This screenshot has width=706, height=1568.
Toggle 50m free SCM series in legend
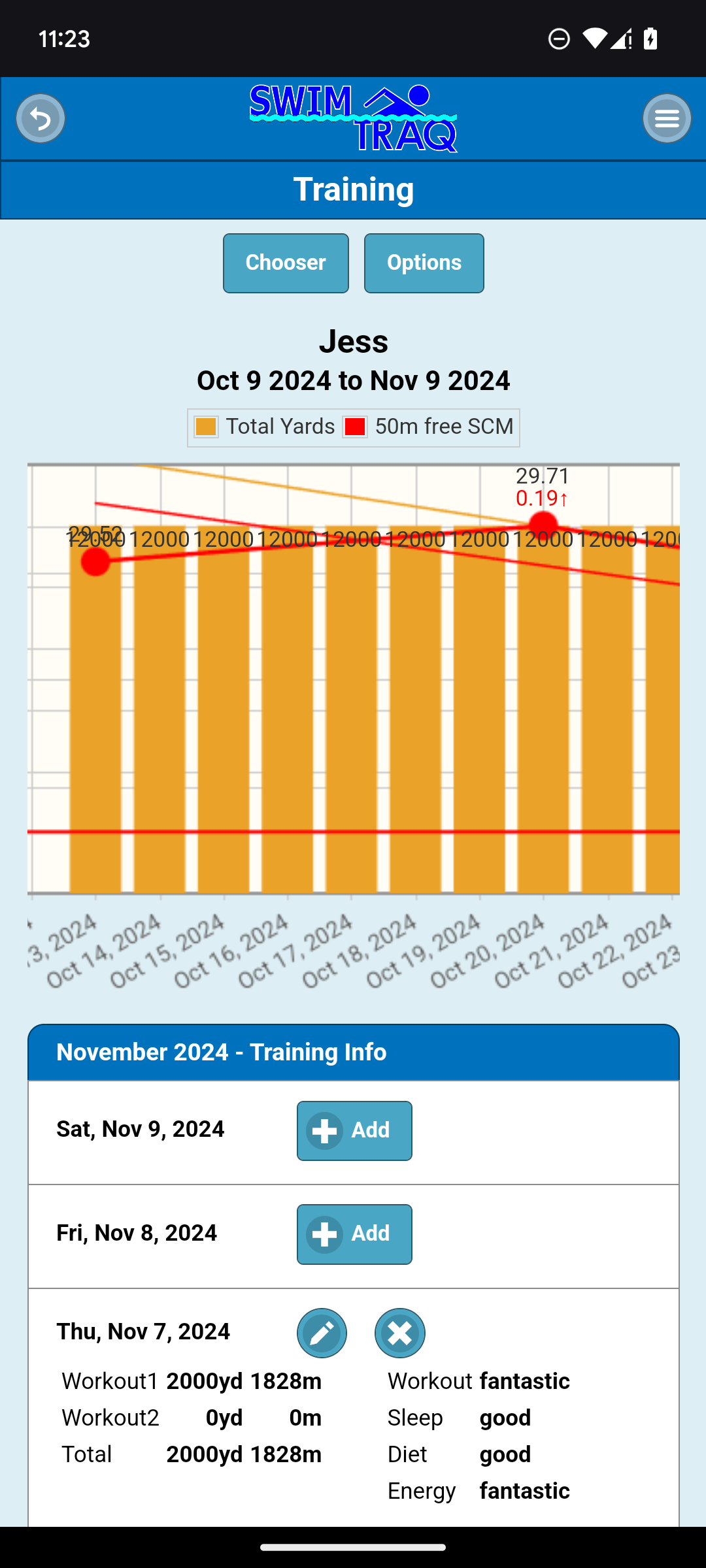428,427
